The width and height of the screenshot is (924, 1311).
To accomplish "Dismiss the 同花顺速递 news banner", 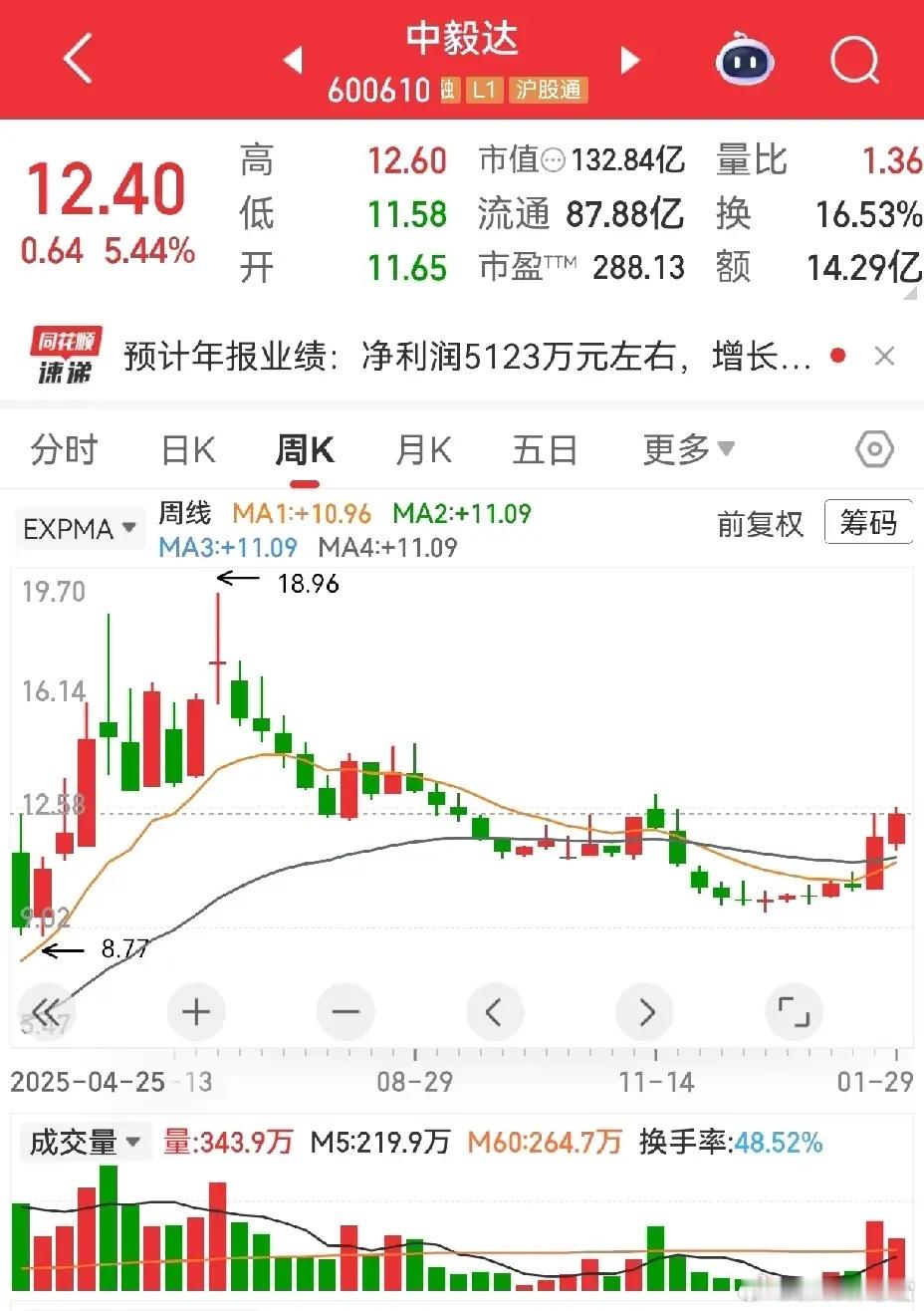I will tap(884, 356).
